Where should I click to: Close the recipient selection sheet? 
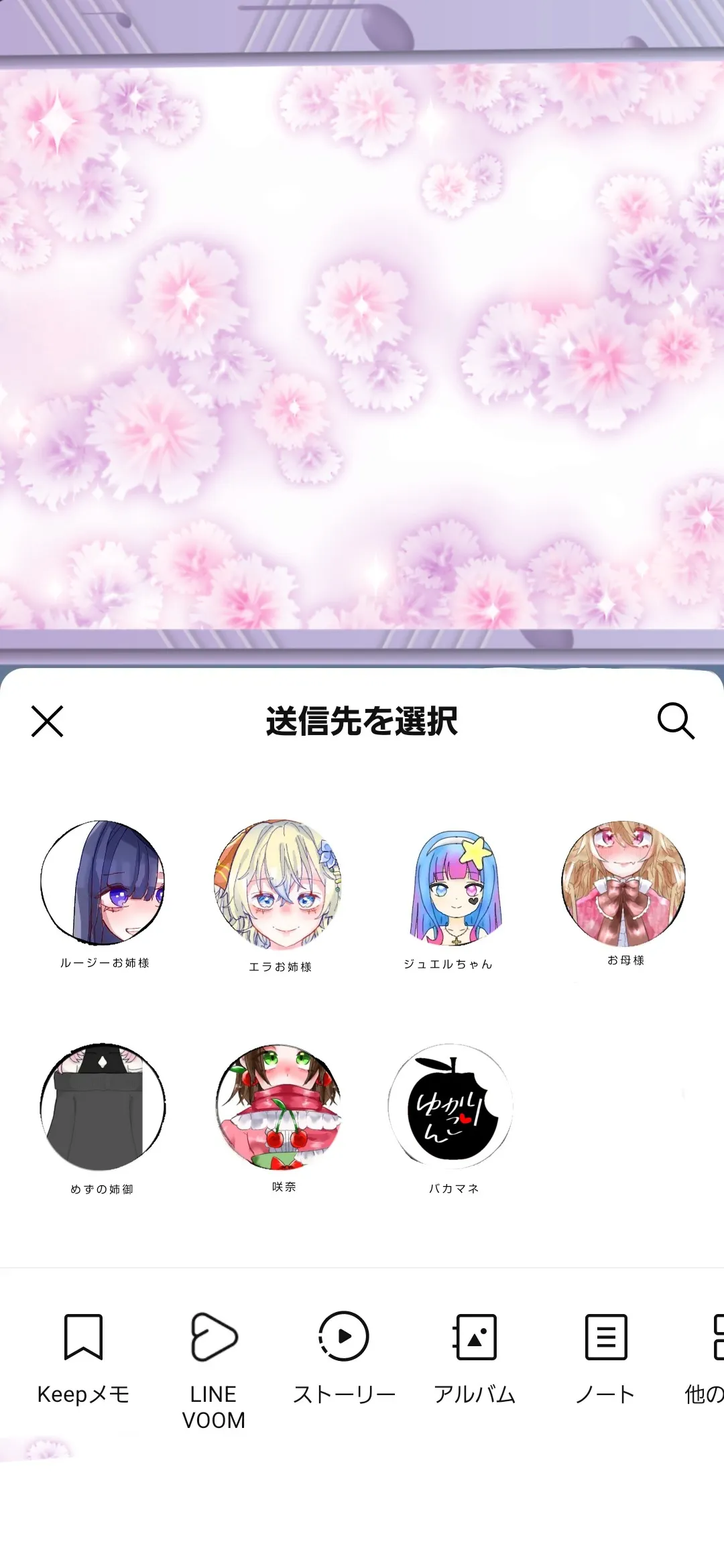click(47, 721)
